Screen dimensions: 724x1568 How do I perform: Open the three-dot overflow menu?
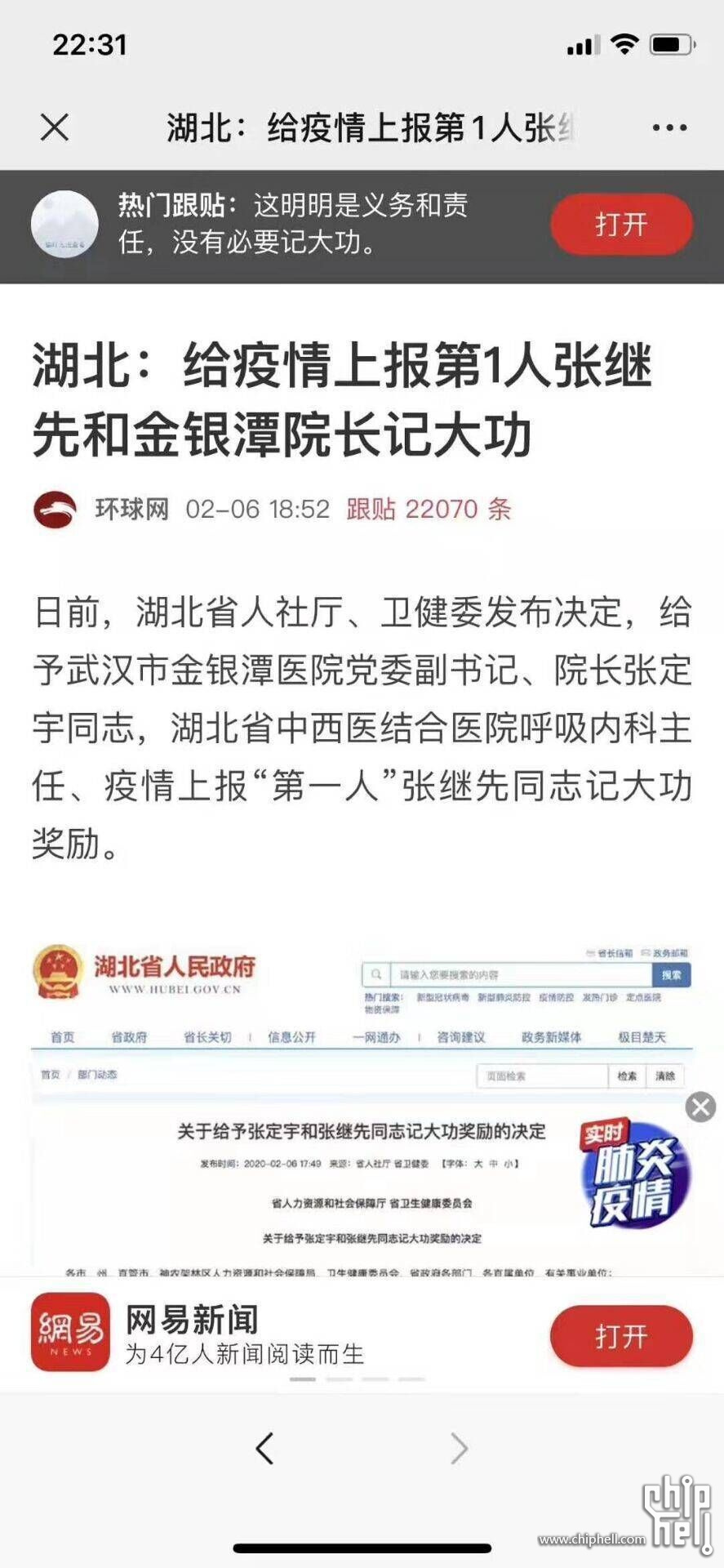pyautogui.click(x=669, y=127)
